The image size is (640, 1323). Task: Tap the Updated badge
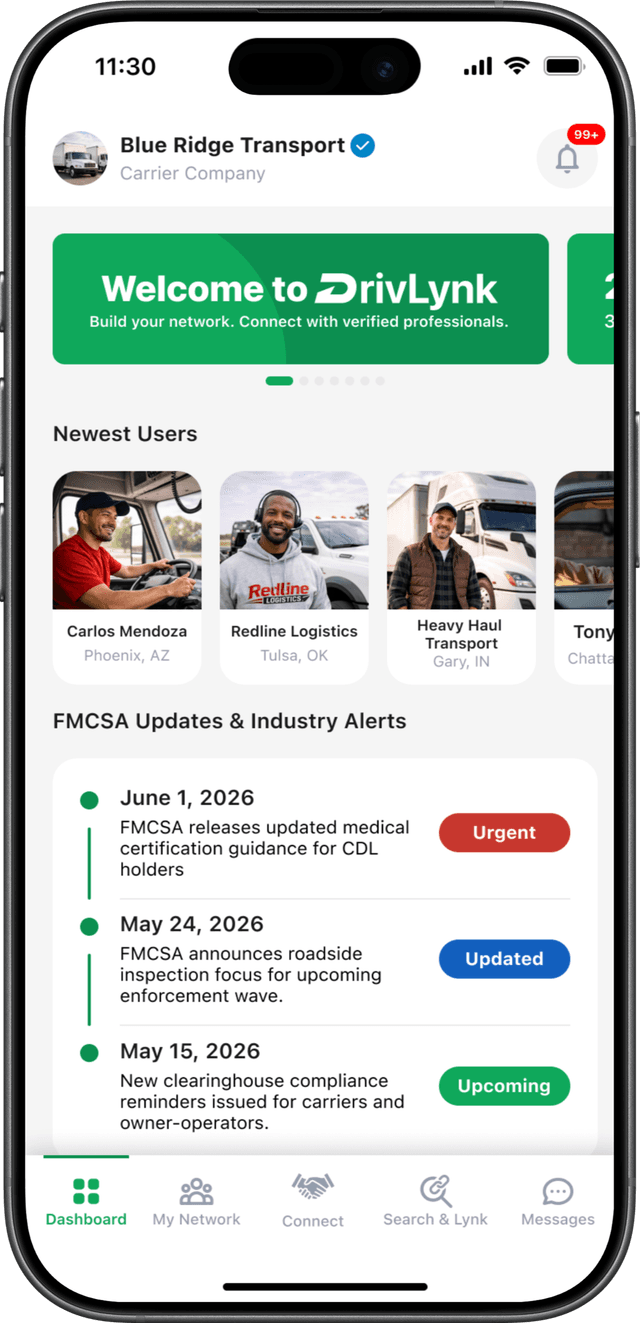click(x=504, y=959)
